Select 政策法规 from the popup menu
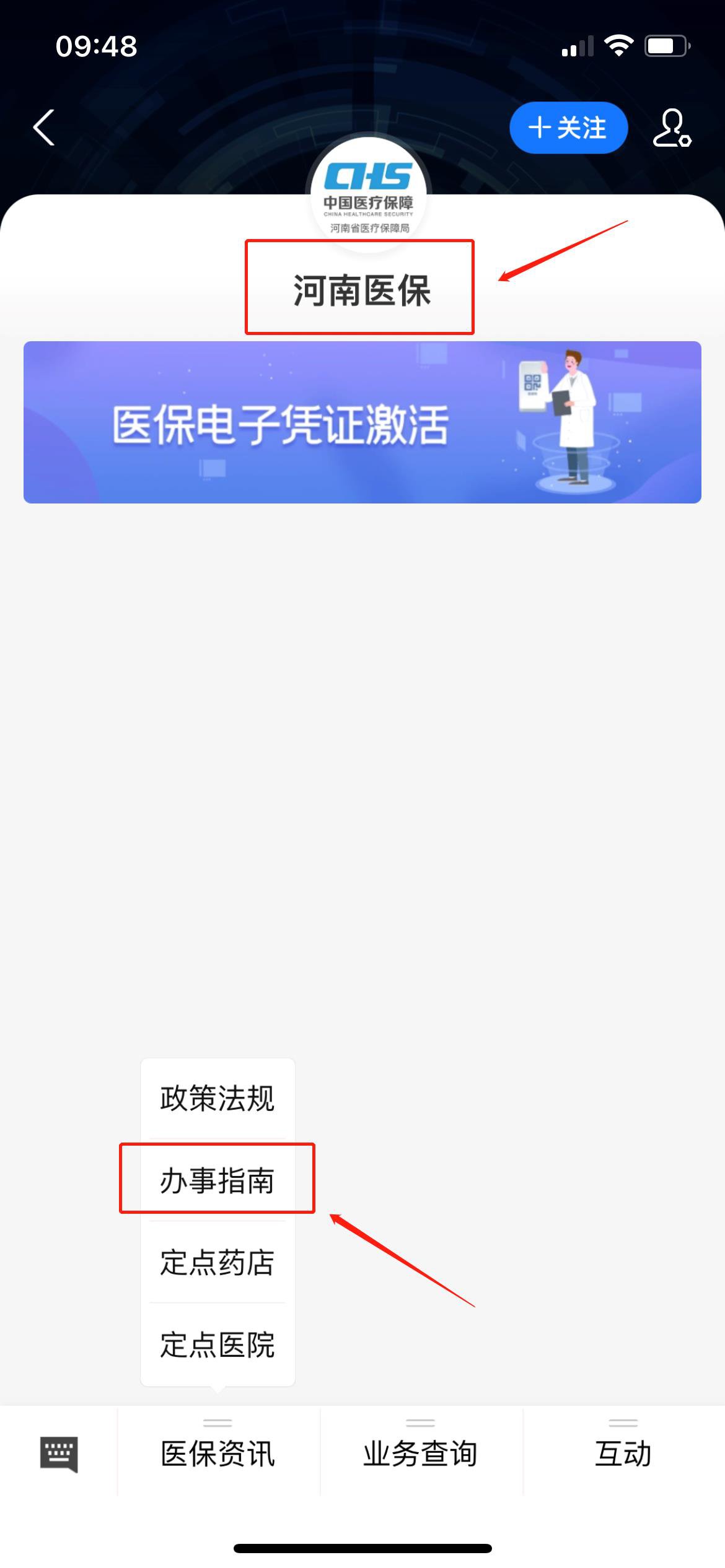 [217, 1099]
